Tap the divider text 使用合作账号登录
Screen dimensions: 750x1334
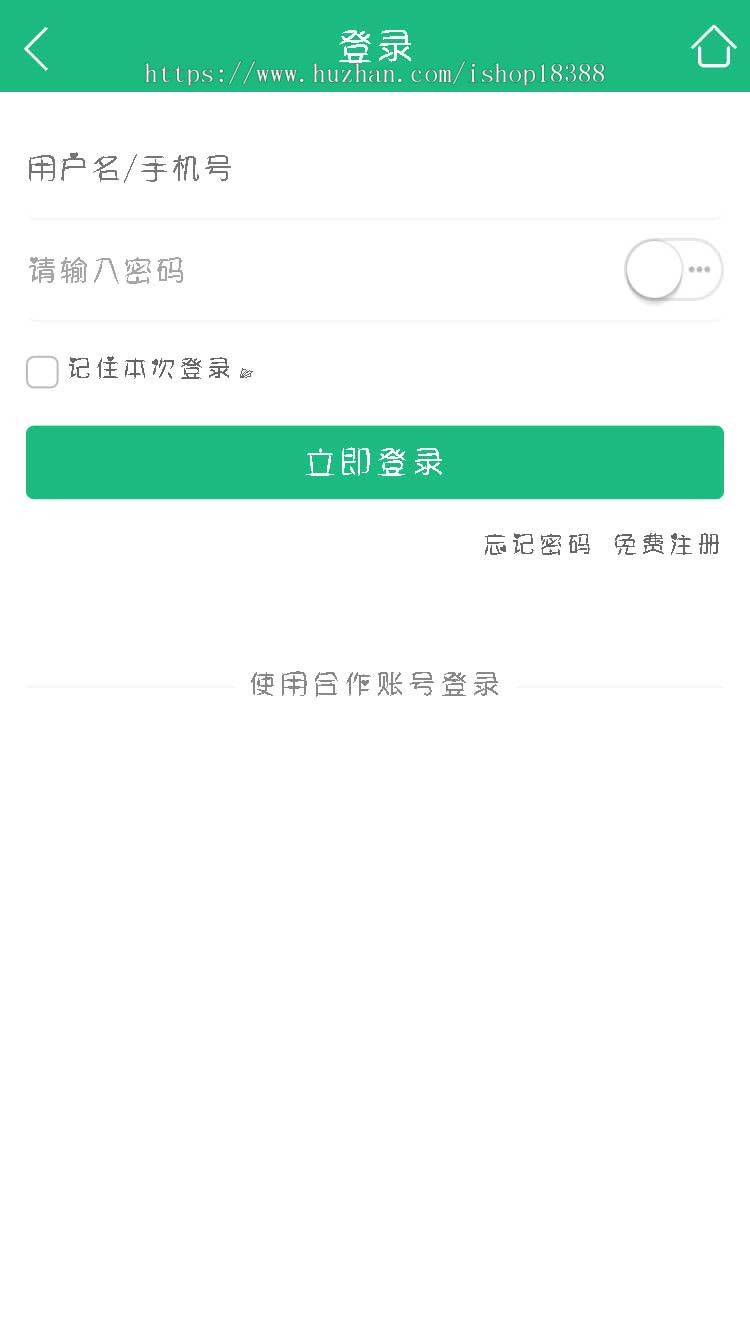[374, 684]
